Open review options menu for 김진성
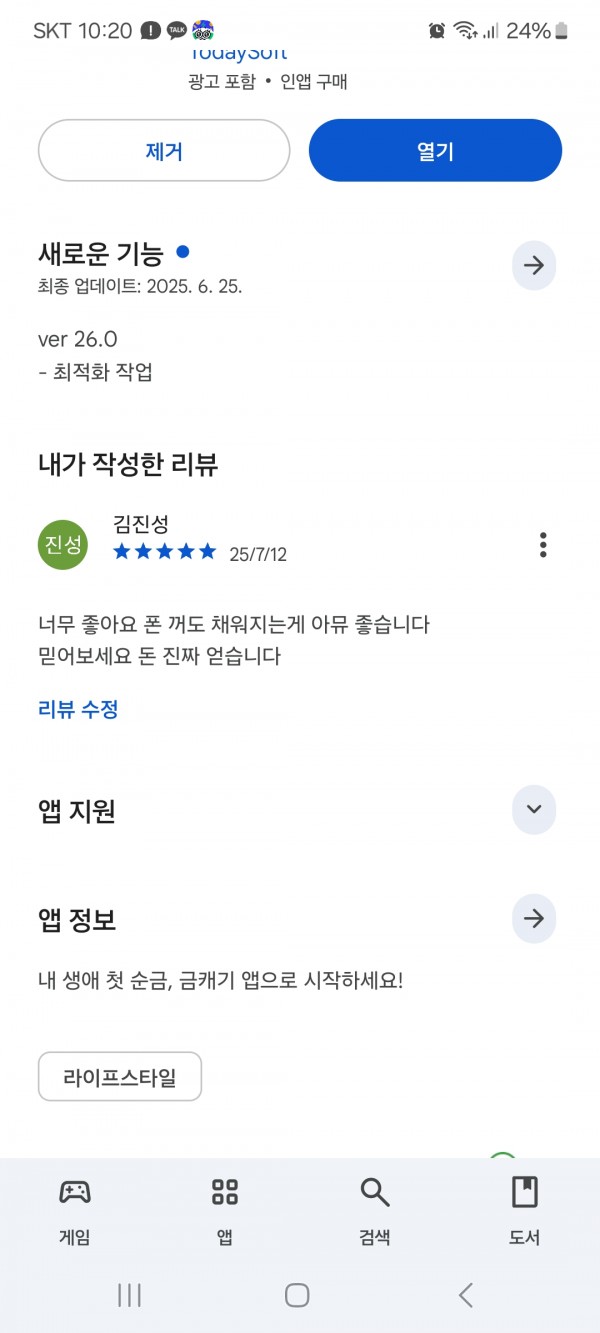 [x=543, y=545]
